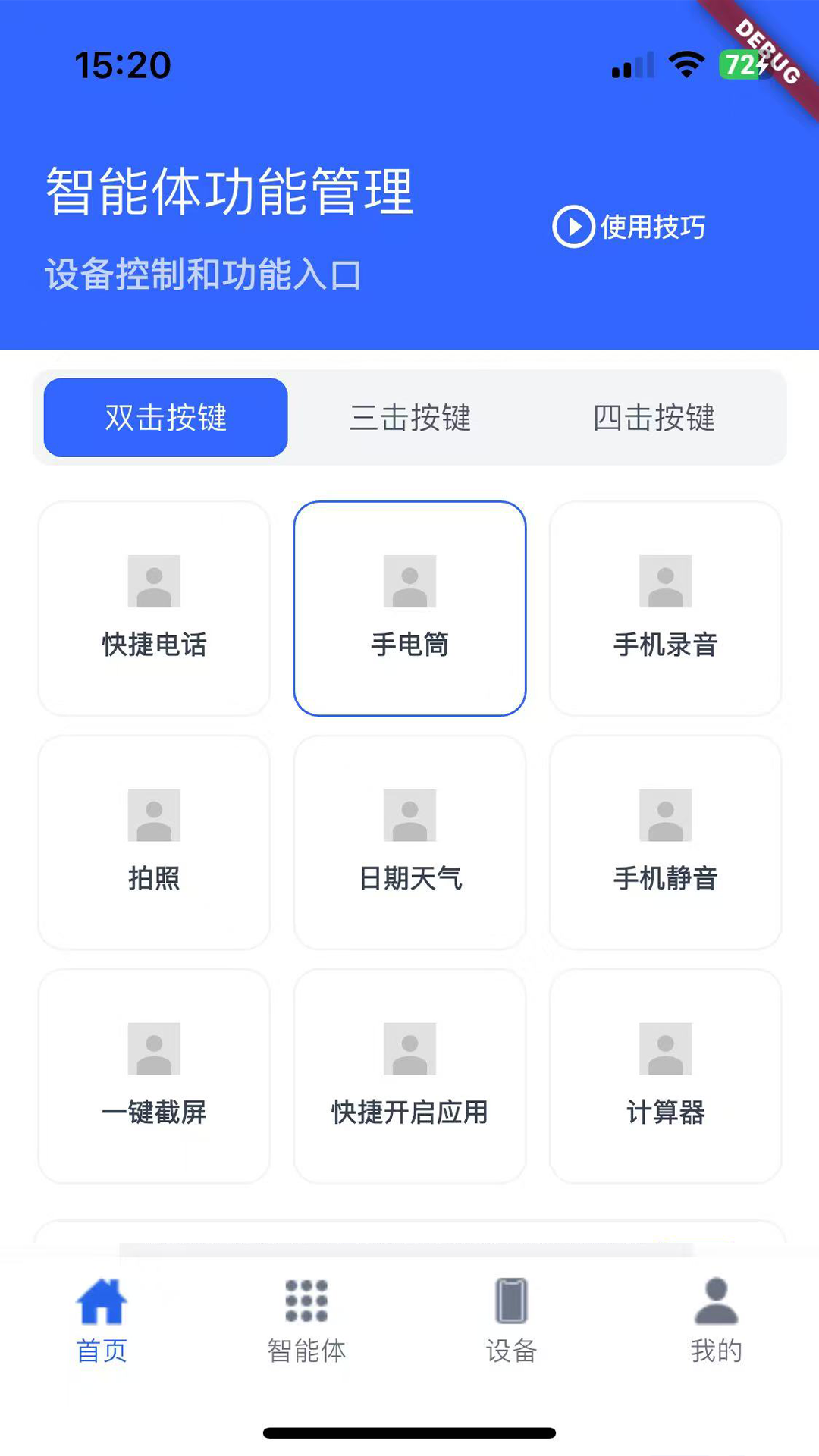Select the 手电筒 card person icon
Viewport: 819px width, 1456px height.
pyautogui.click(x=409, y=582)
